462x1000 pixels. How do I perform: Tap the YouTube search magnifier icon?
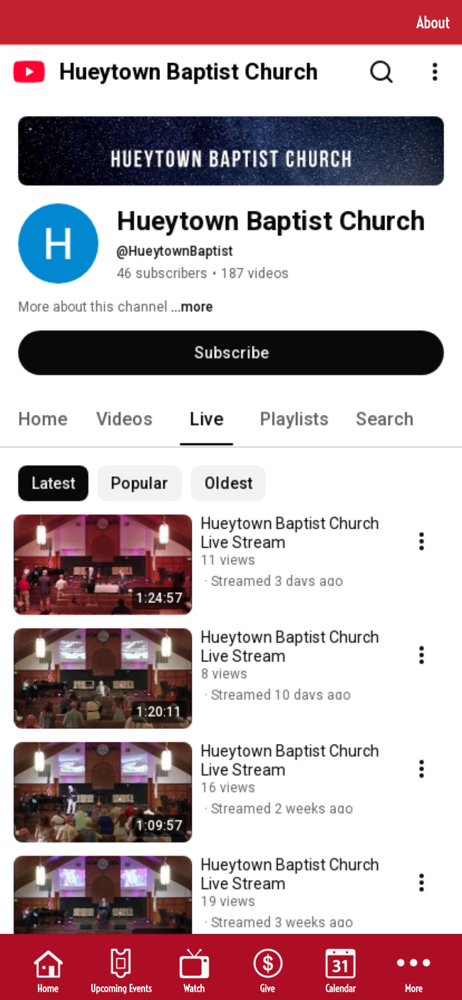click(382, 72)
